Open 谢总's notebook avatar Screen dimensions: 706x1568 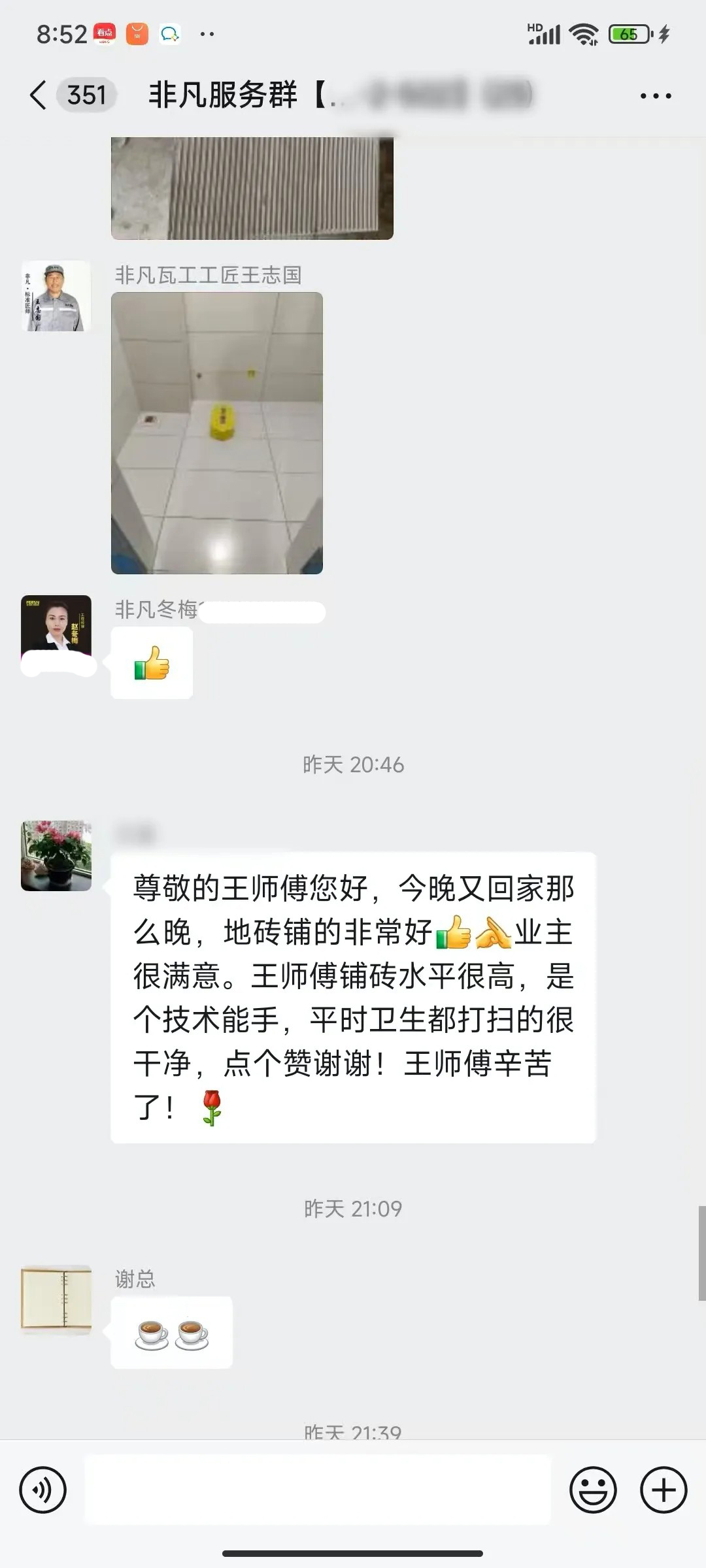click(x=56, y=1299)
